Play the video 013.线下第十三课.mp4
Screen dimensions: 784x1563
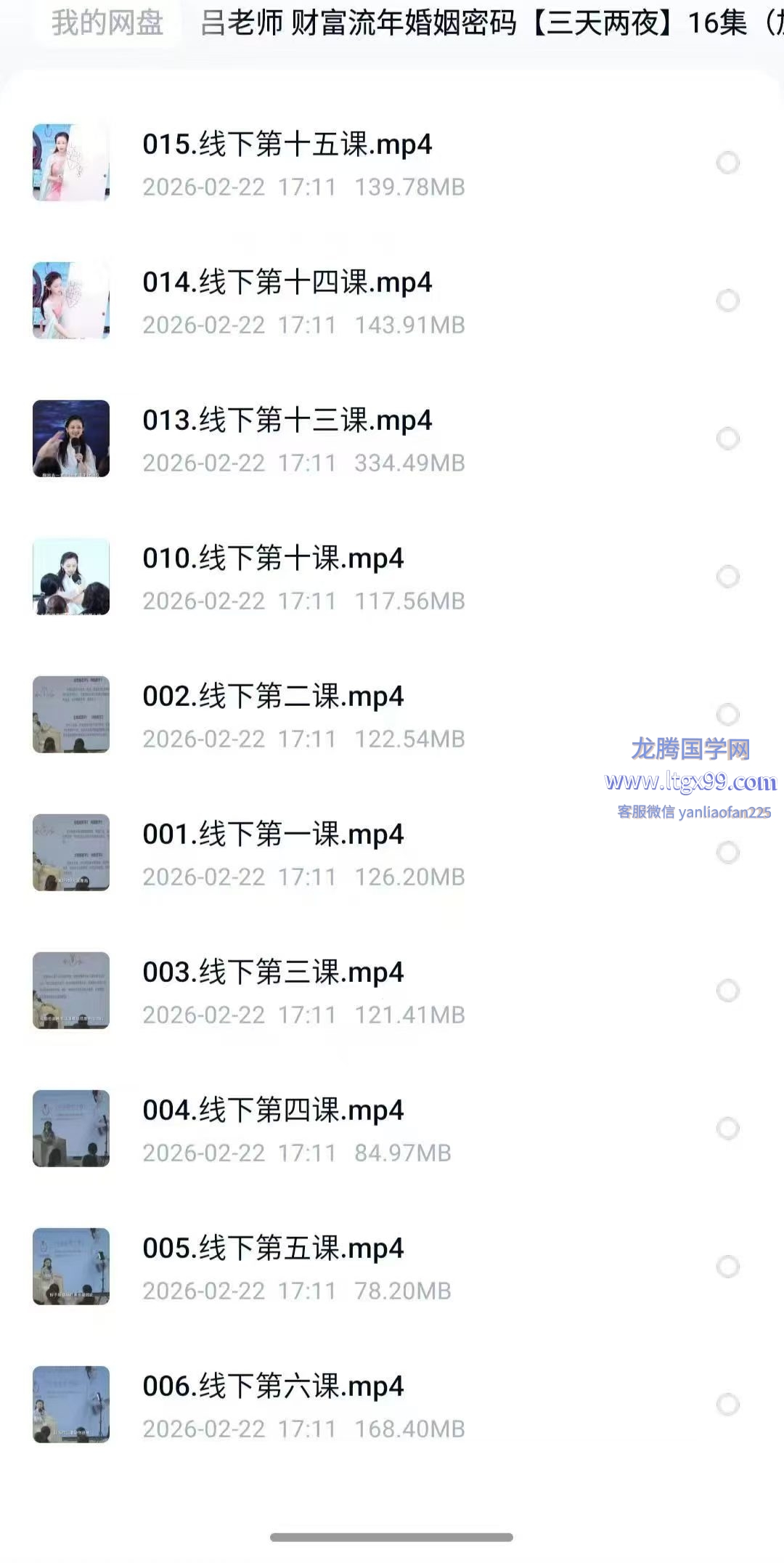287,421
